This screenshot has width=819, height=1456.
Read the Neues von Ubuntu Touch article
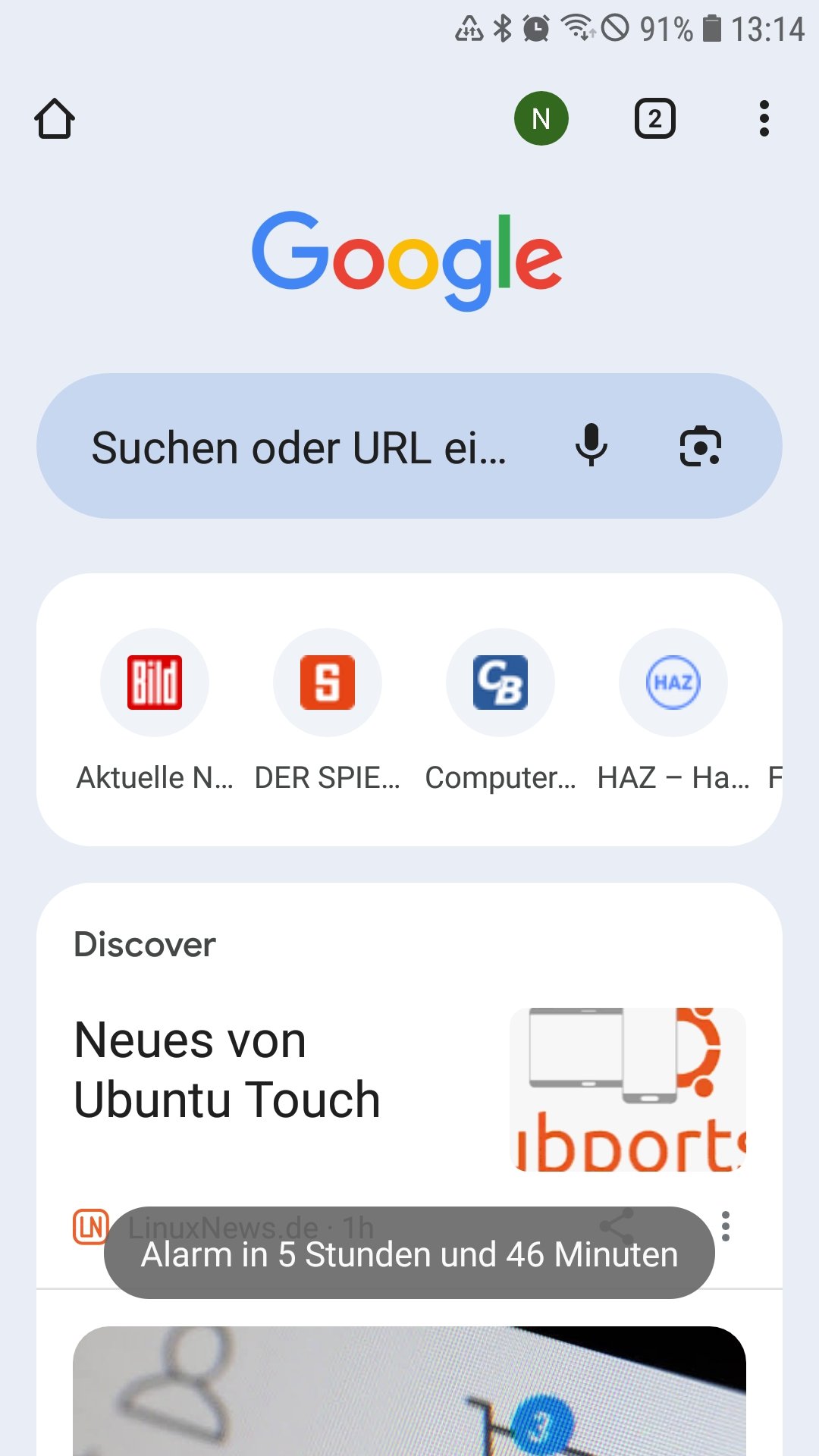[227, 1069]
